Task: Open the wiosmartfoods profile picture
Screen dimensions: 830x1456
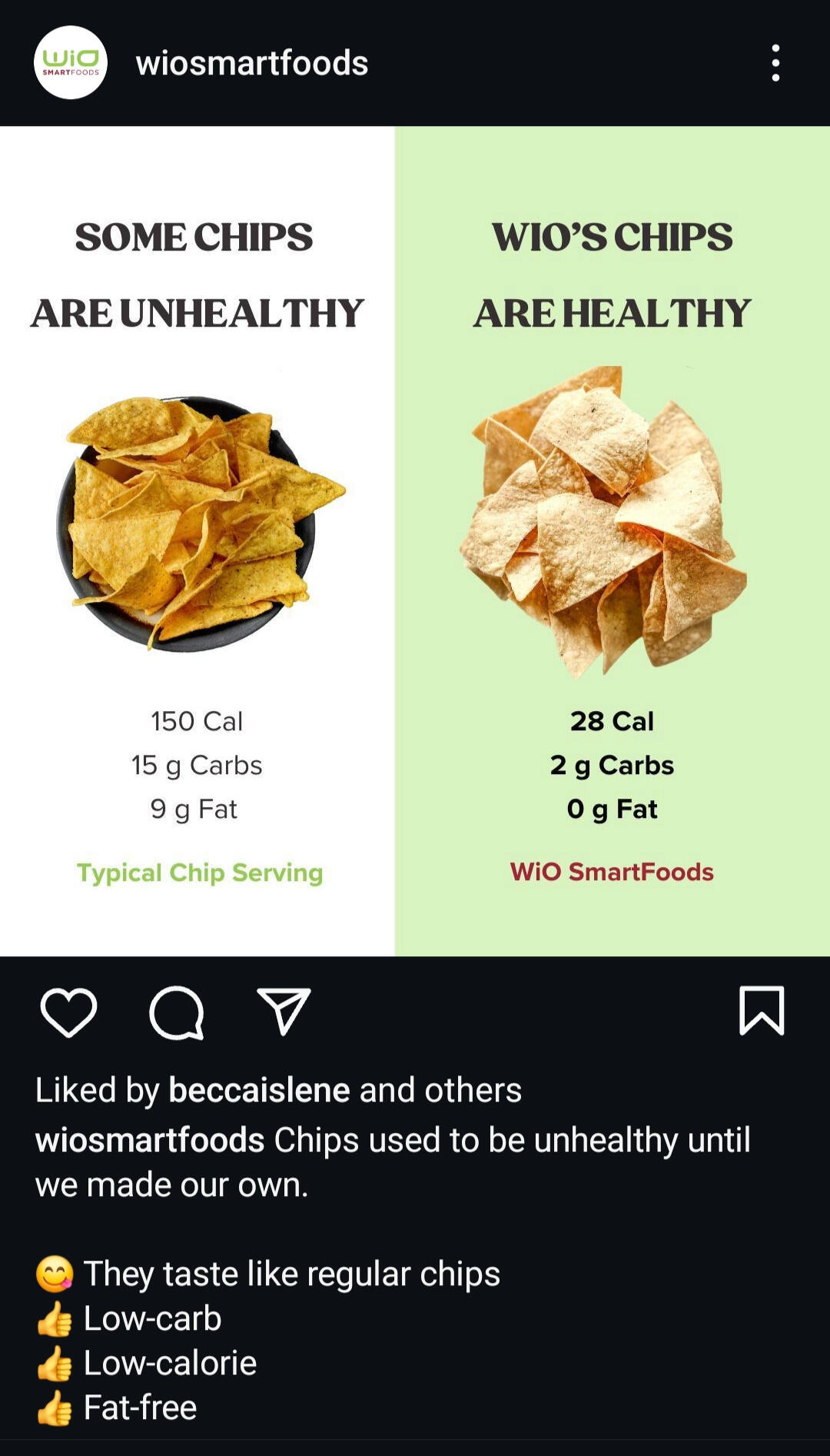Action: [x=70, y=62]
